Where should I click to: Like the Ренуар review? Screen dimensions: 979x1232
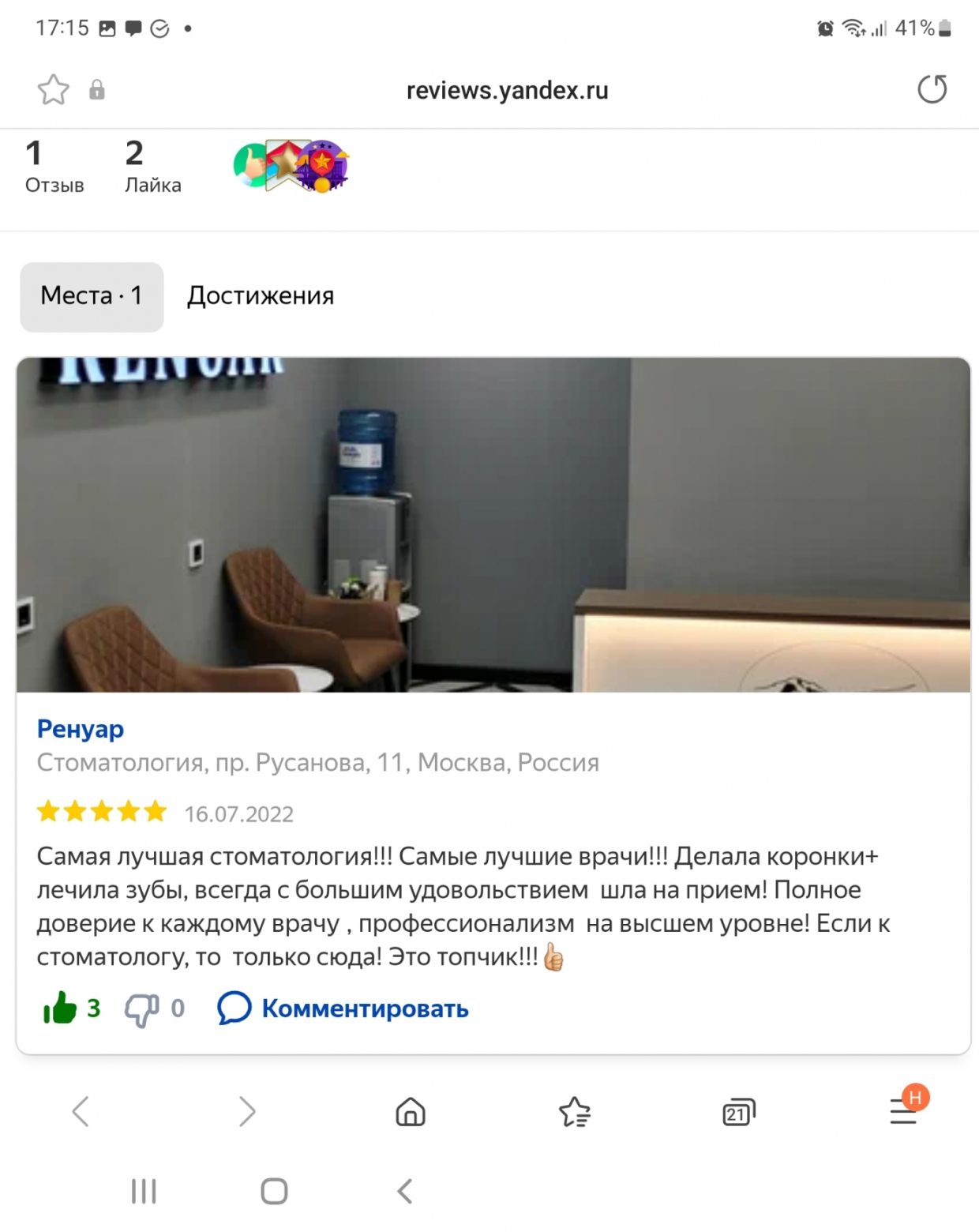[60, 1009]
